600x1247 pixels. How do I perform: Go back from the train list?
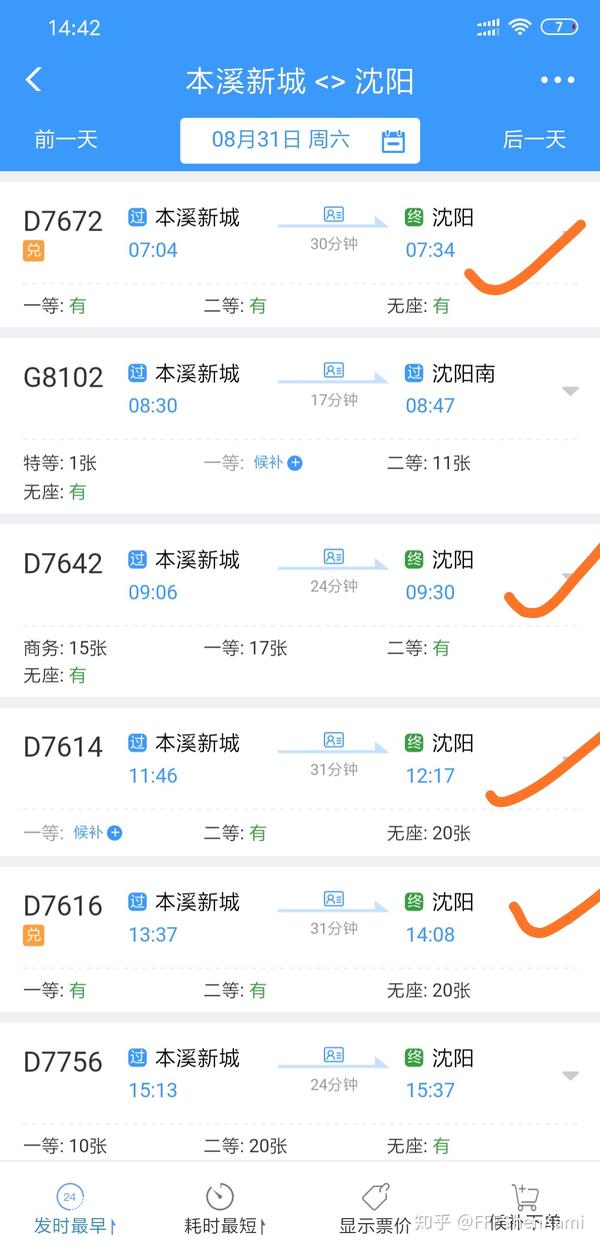point(34,80)
